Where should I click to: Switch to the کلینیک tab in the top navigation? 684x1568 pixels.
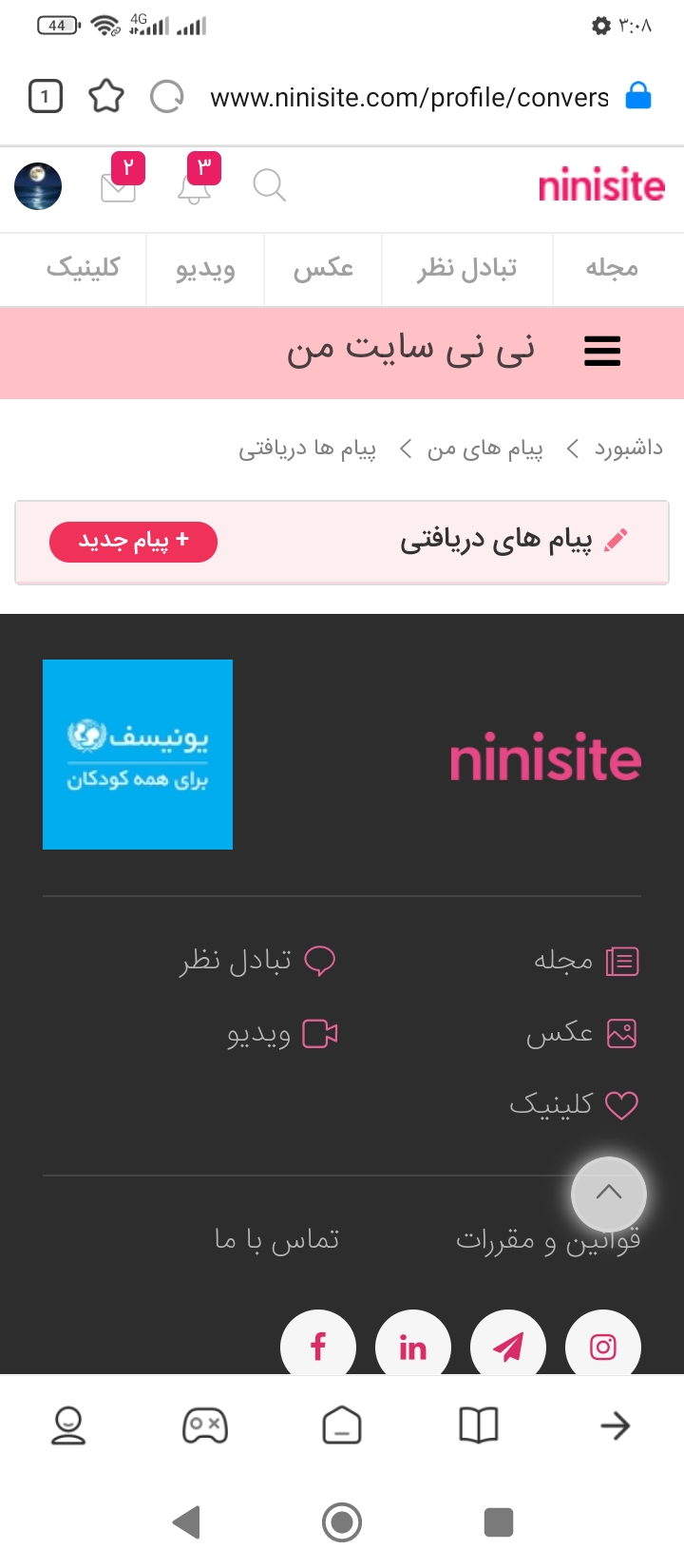click(x=84, y=269)
